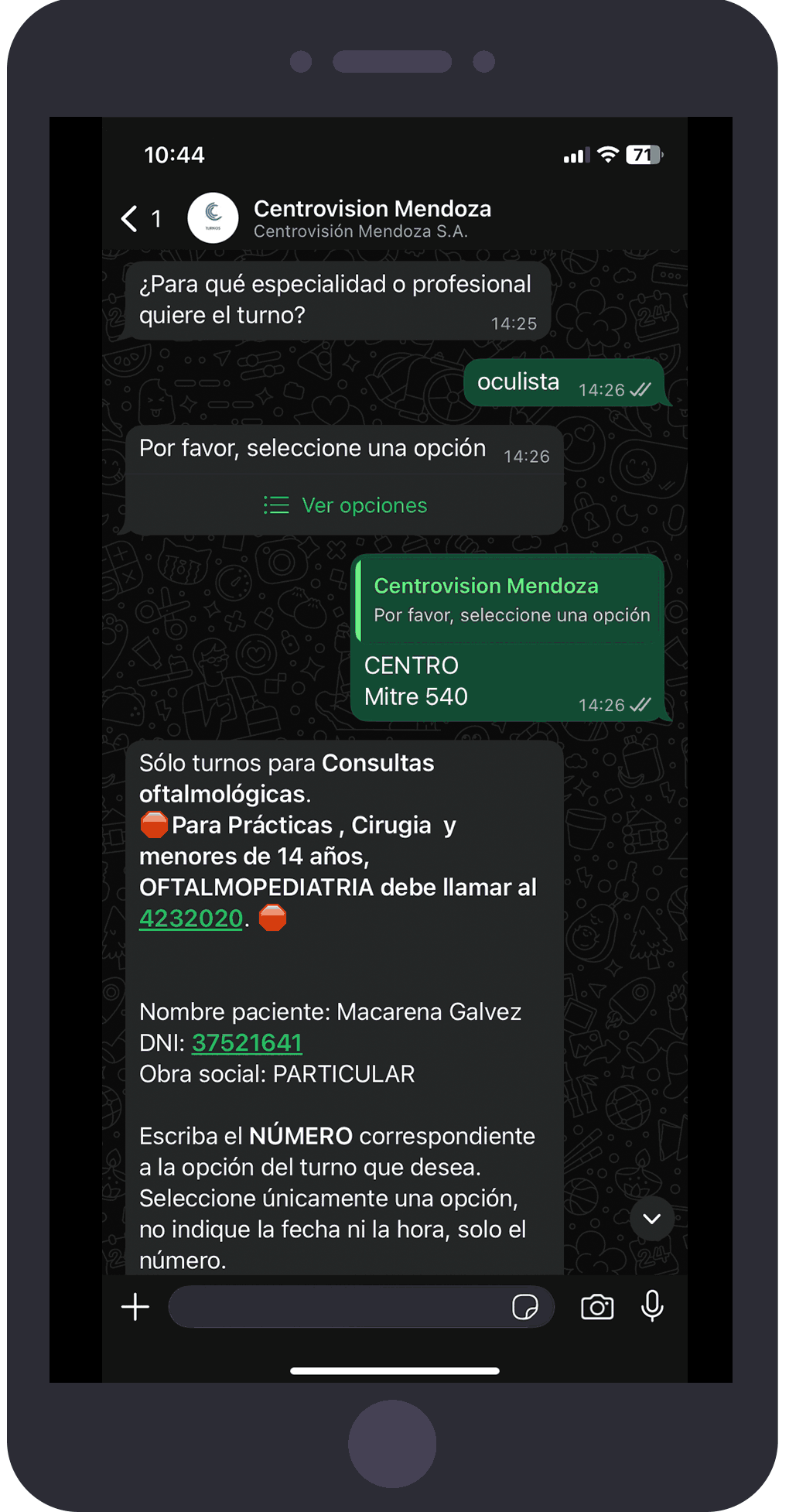This screenshot has width=789, height=1512.
Task: Open the sticker picker
Action: 525,1307
